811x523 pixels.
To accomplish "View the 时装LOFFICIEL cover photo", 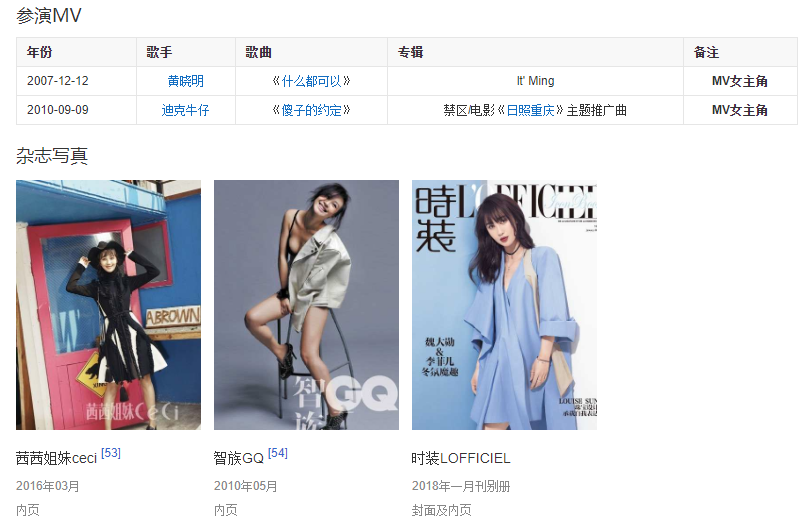I will tap(504, 305).
